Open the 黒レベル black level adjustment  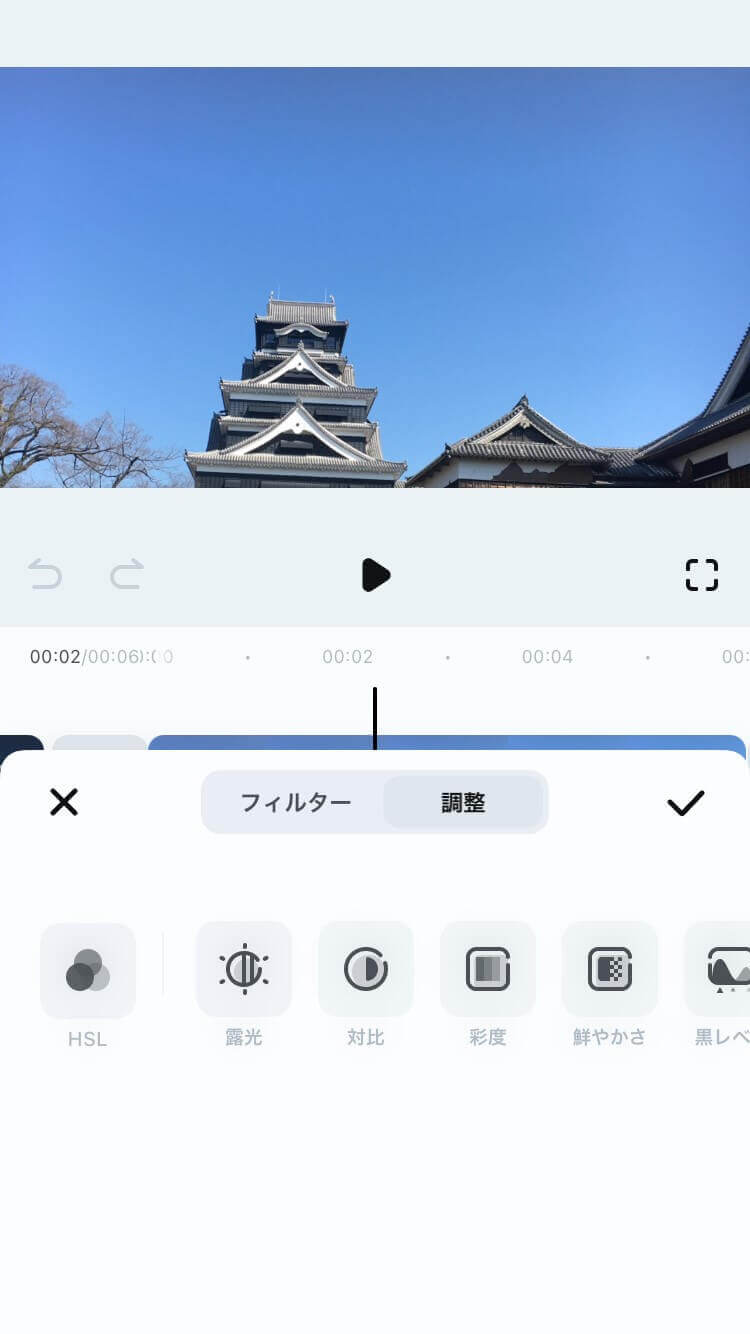pyautogui.click(x=727, y=968)
